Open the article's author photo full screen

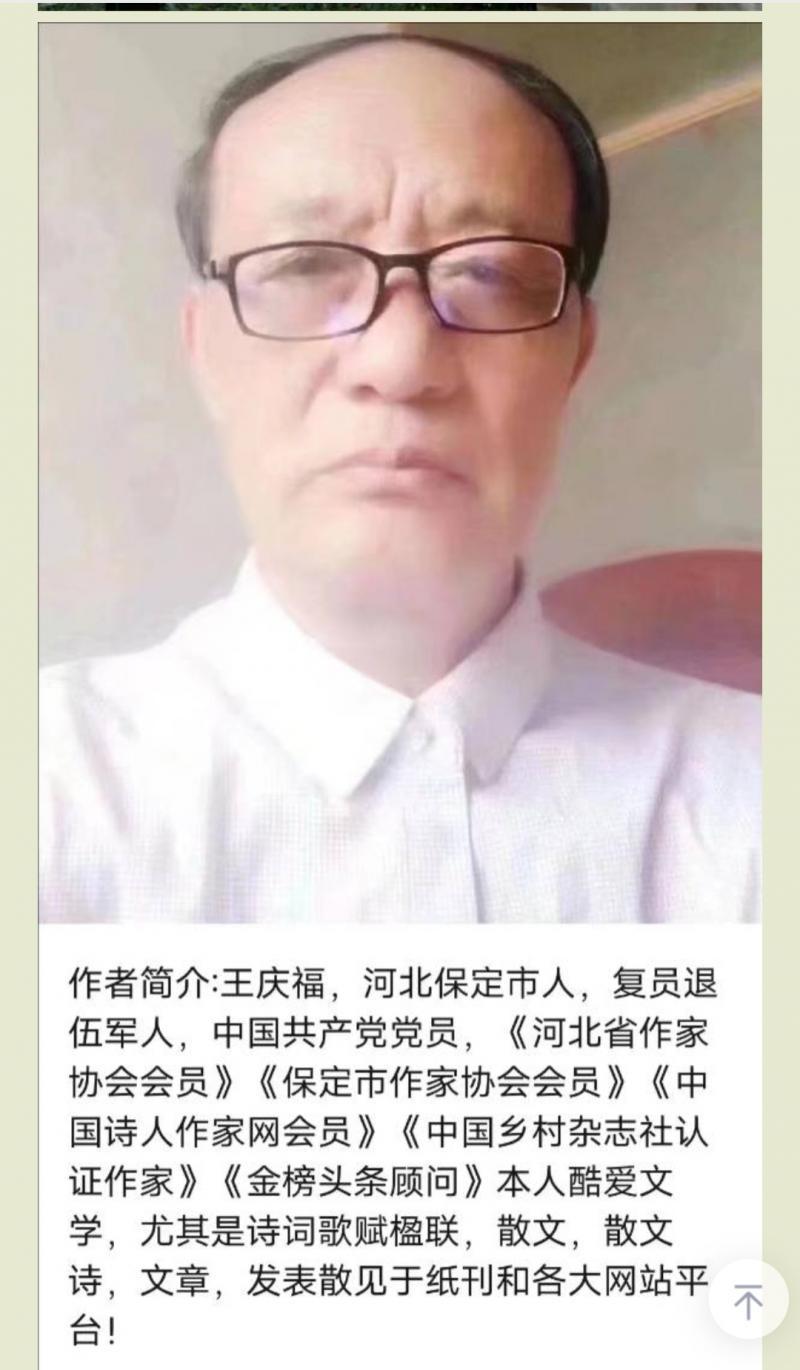400,472
